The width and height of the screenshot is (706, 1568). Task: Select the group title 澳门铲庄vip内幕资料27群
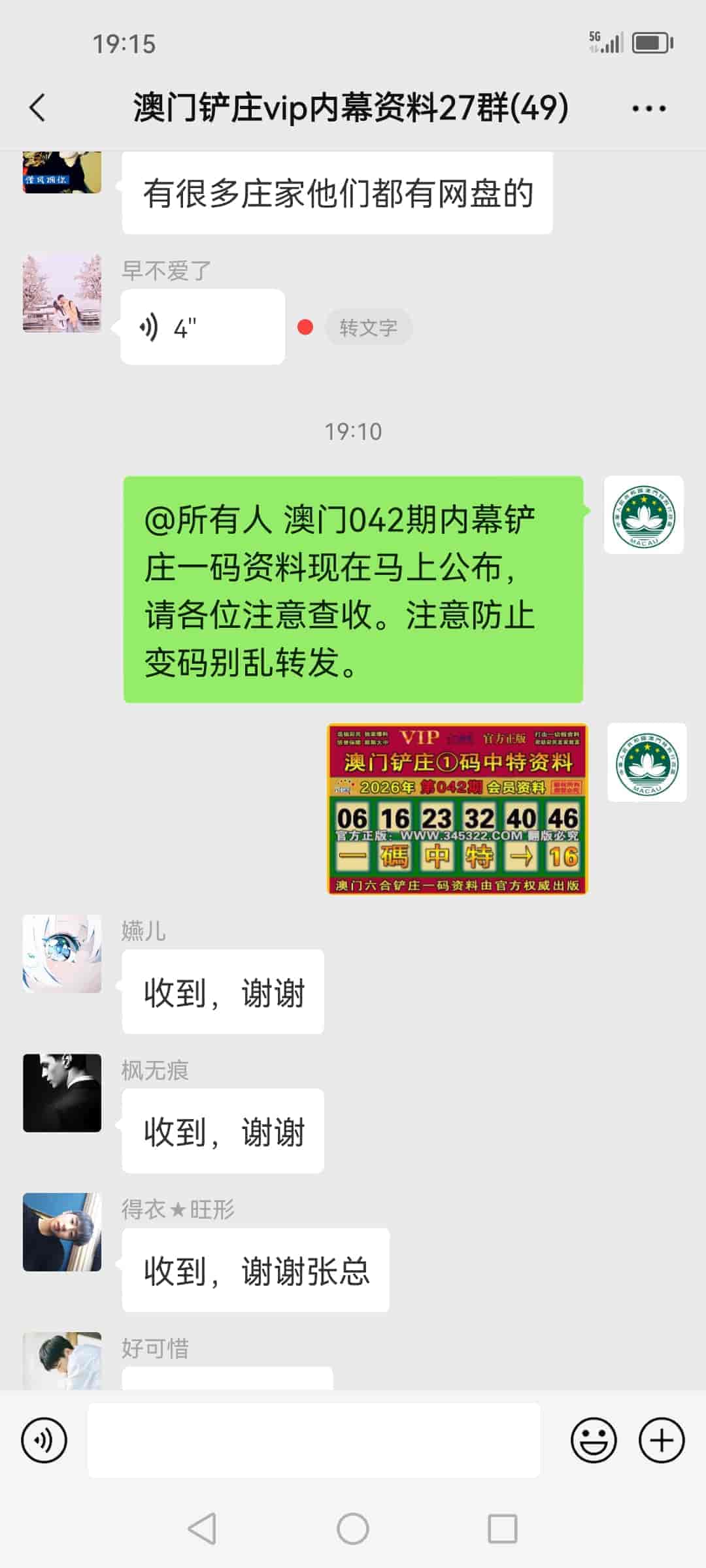tap(350, 108)
